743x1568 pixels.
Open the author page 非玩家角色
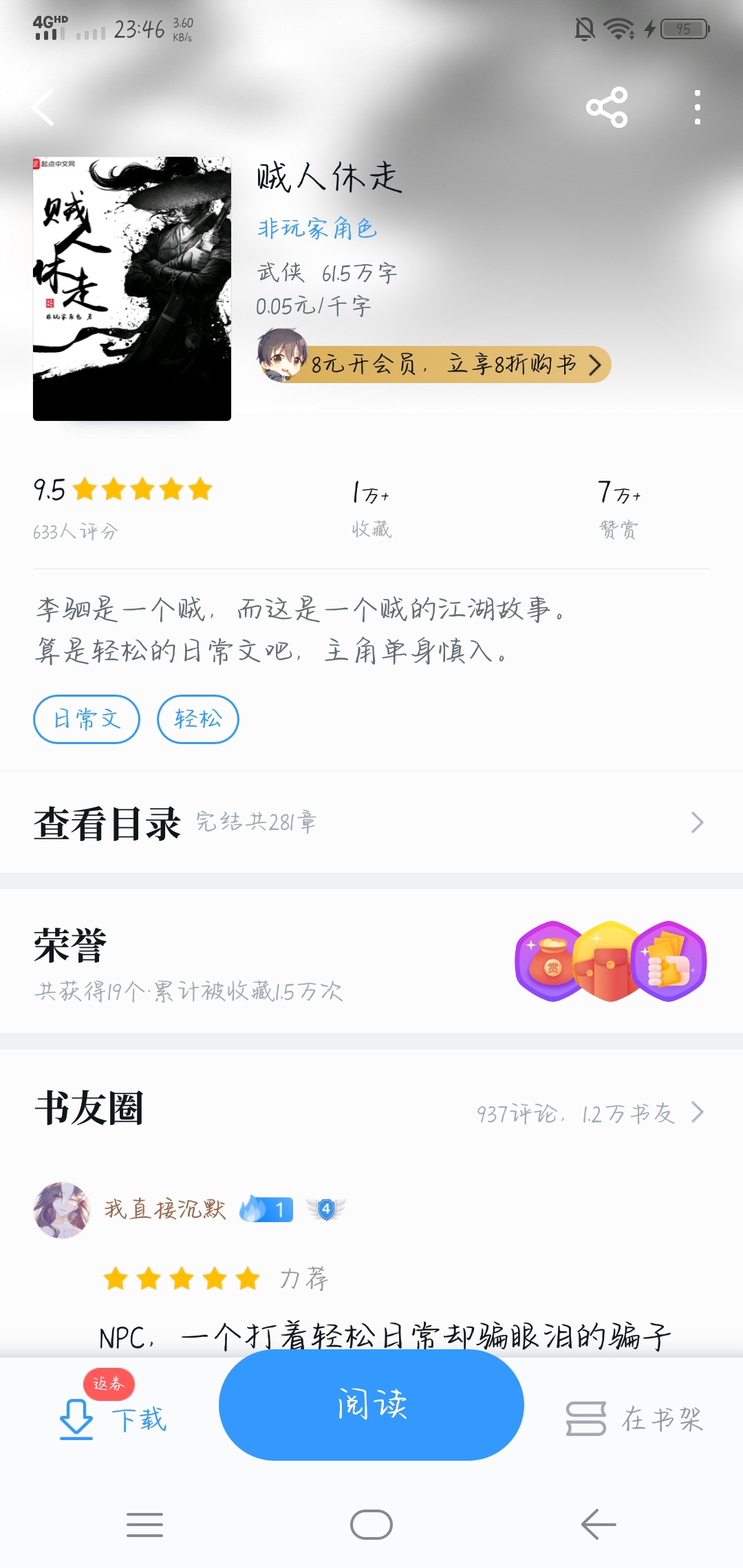pos(317,228)
